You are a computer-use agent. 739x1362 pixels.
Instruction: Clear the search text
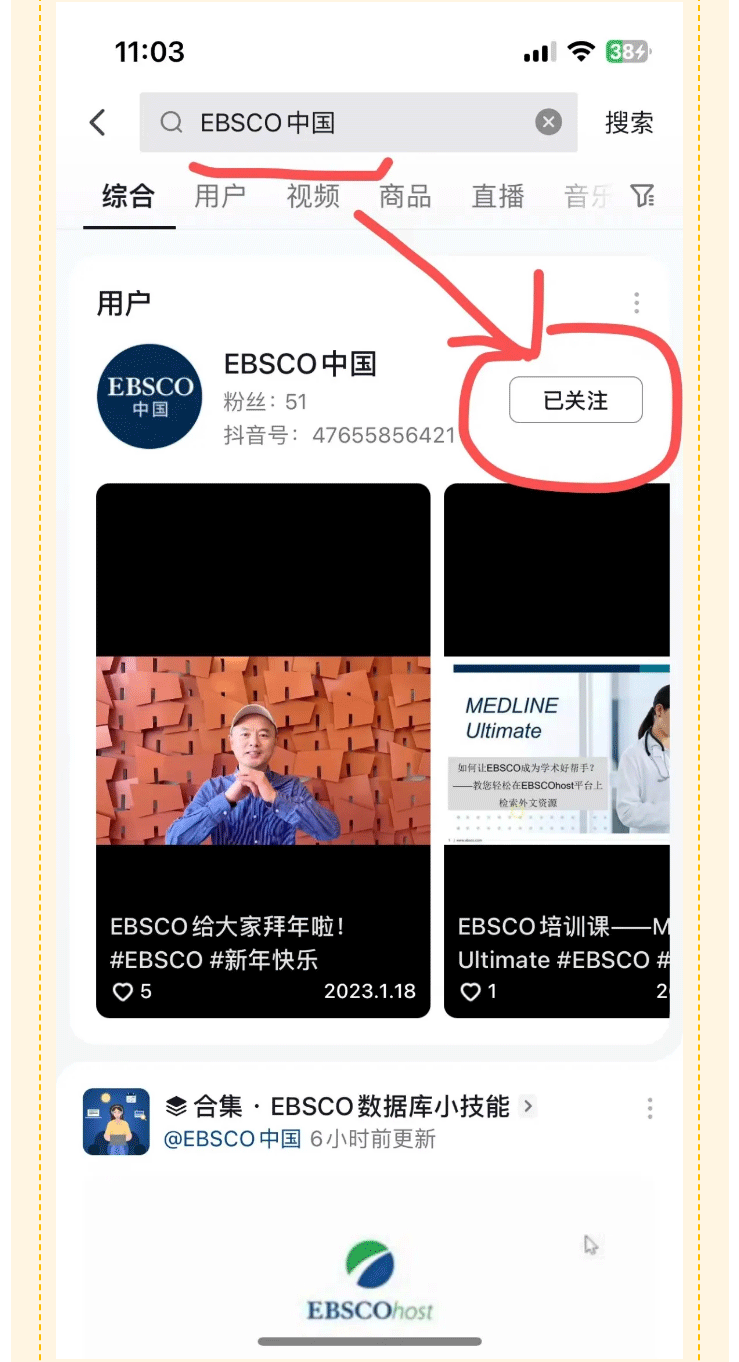tap(548, 123)
